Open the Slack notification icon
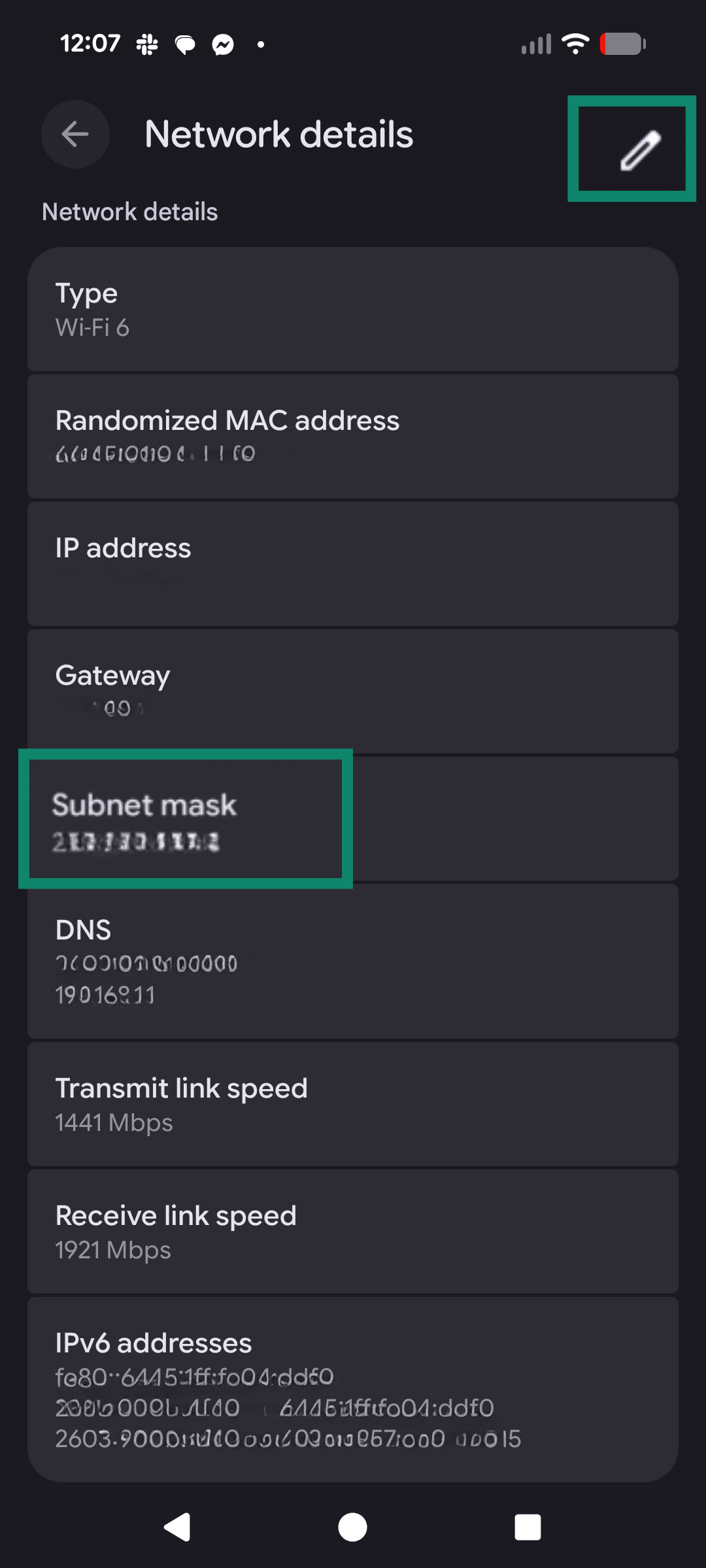Viewport: 706px width, 1568px height. pyautogui.click(x=146, y=43)
